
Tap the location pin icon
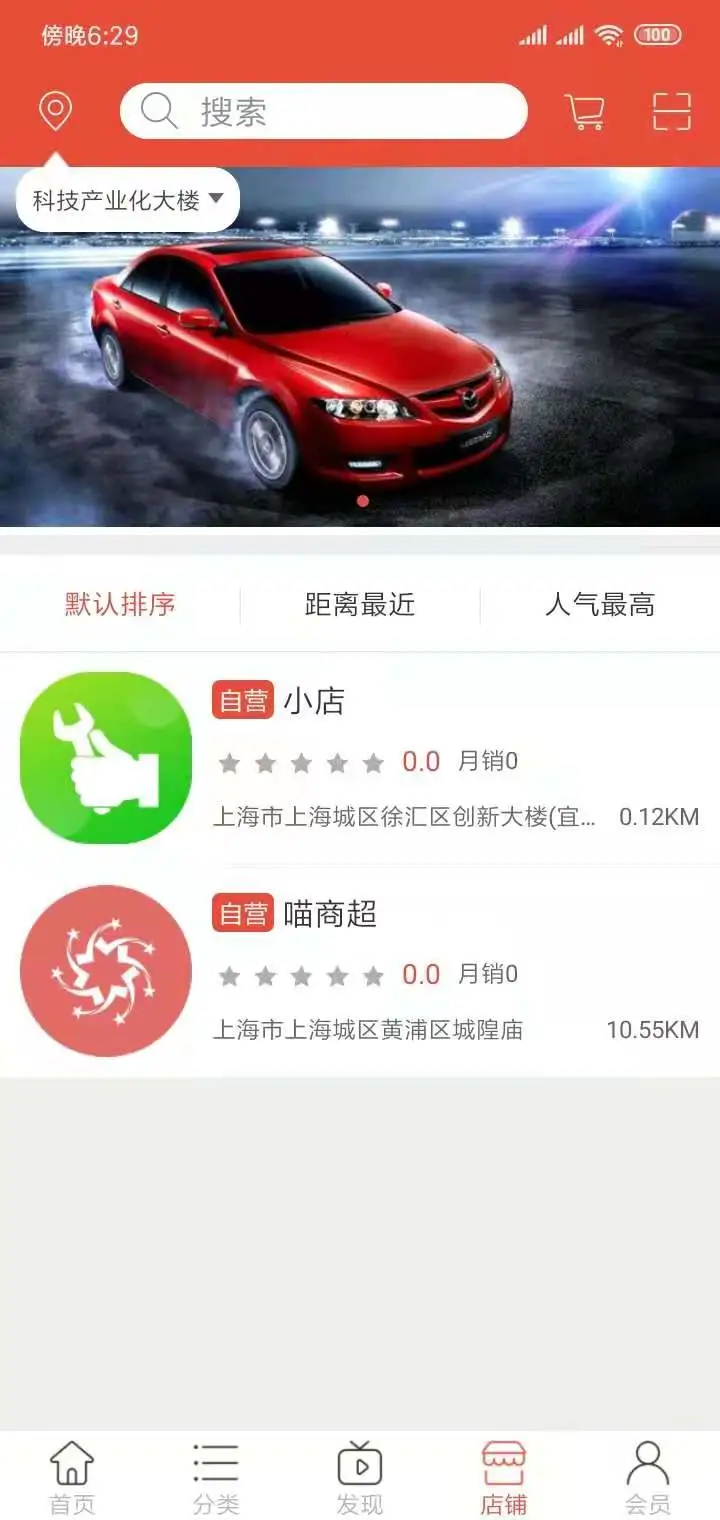click(55, 111)
